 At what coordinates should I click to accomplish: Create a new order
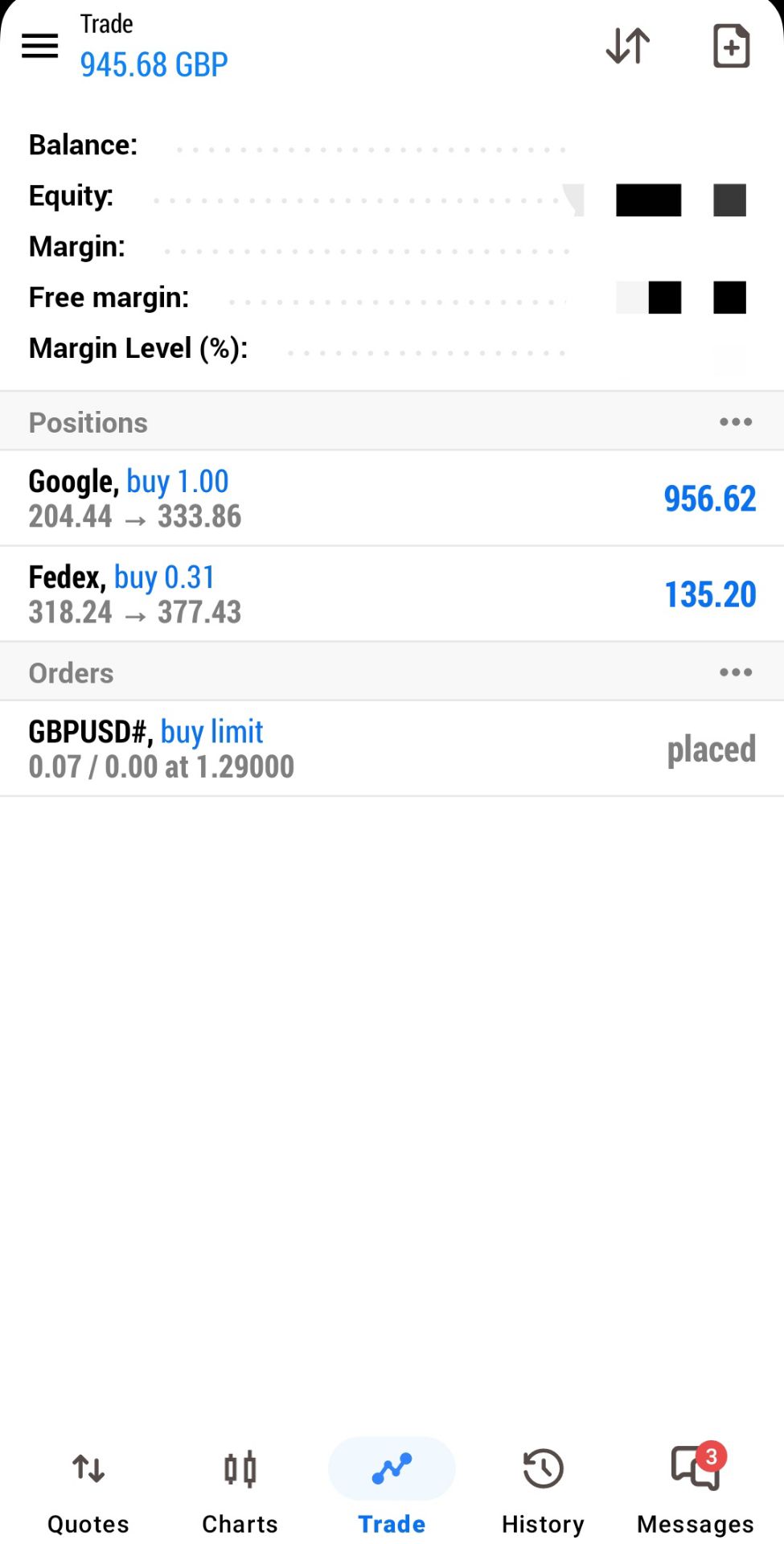click(731, 46)
